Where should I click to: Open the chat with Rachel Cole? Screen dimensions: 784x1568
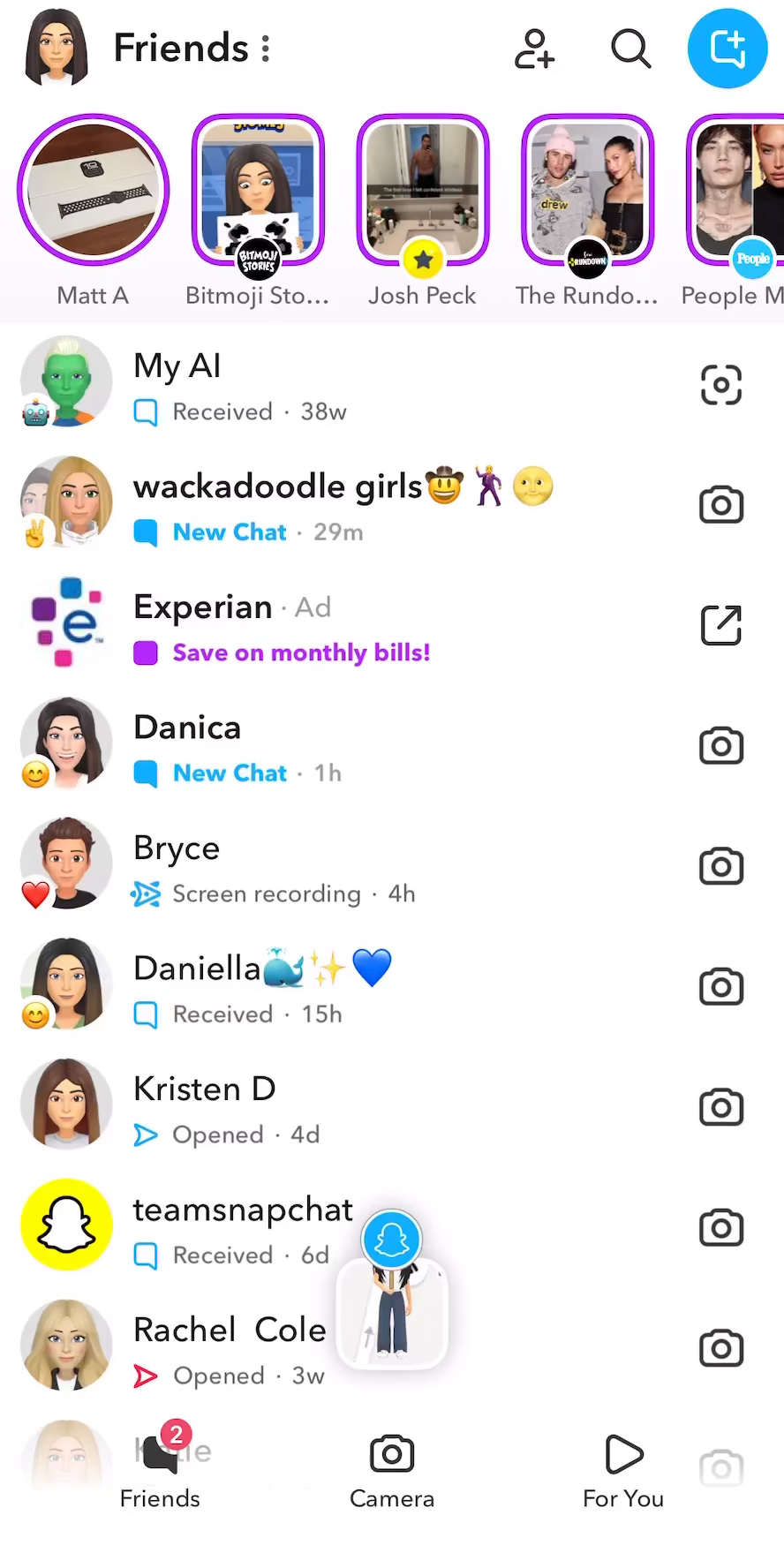[230, 1349]
